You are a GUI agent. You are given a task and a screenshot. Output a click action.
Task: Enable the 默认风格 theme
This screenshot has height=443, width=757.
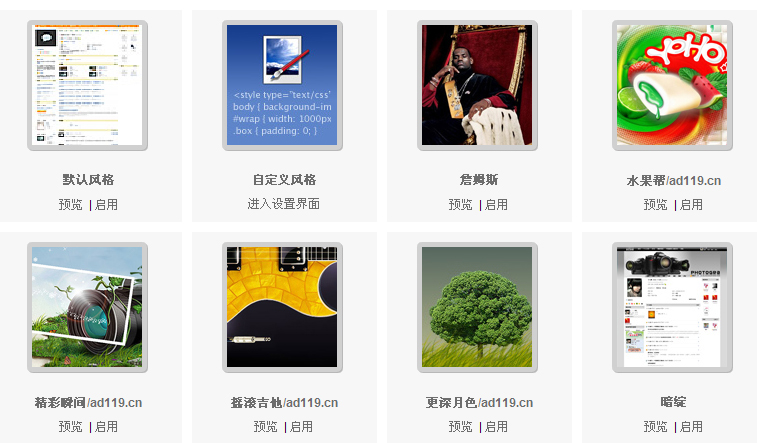coord(106,204)
